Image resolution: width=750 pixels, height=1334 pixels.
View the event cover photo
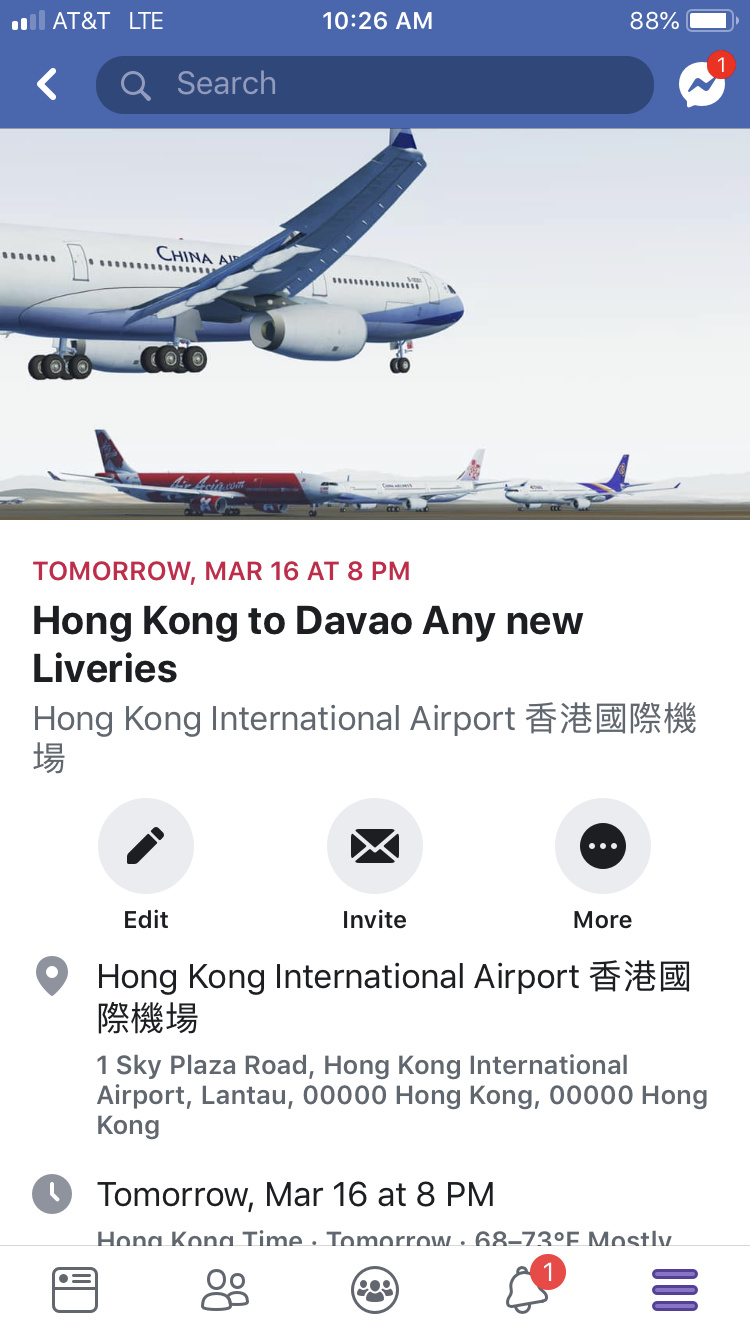(375, 324)
